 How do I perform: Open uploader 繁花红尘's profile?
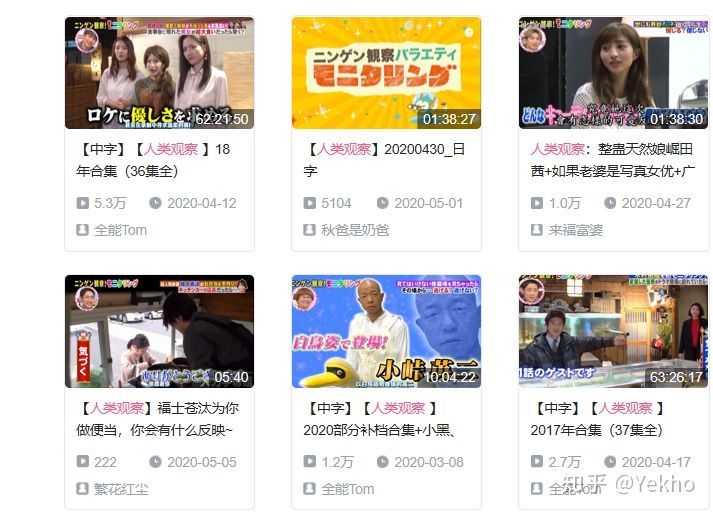coord(121,488)
